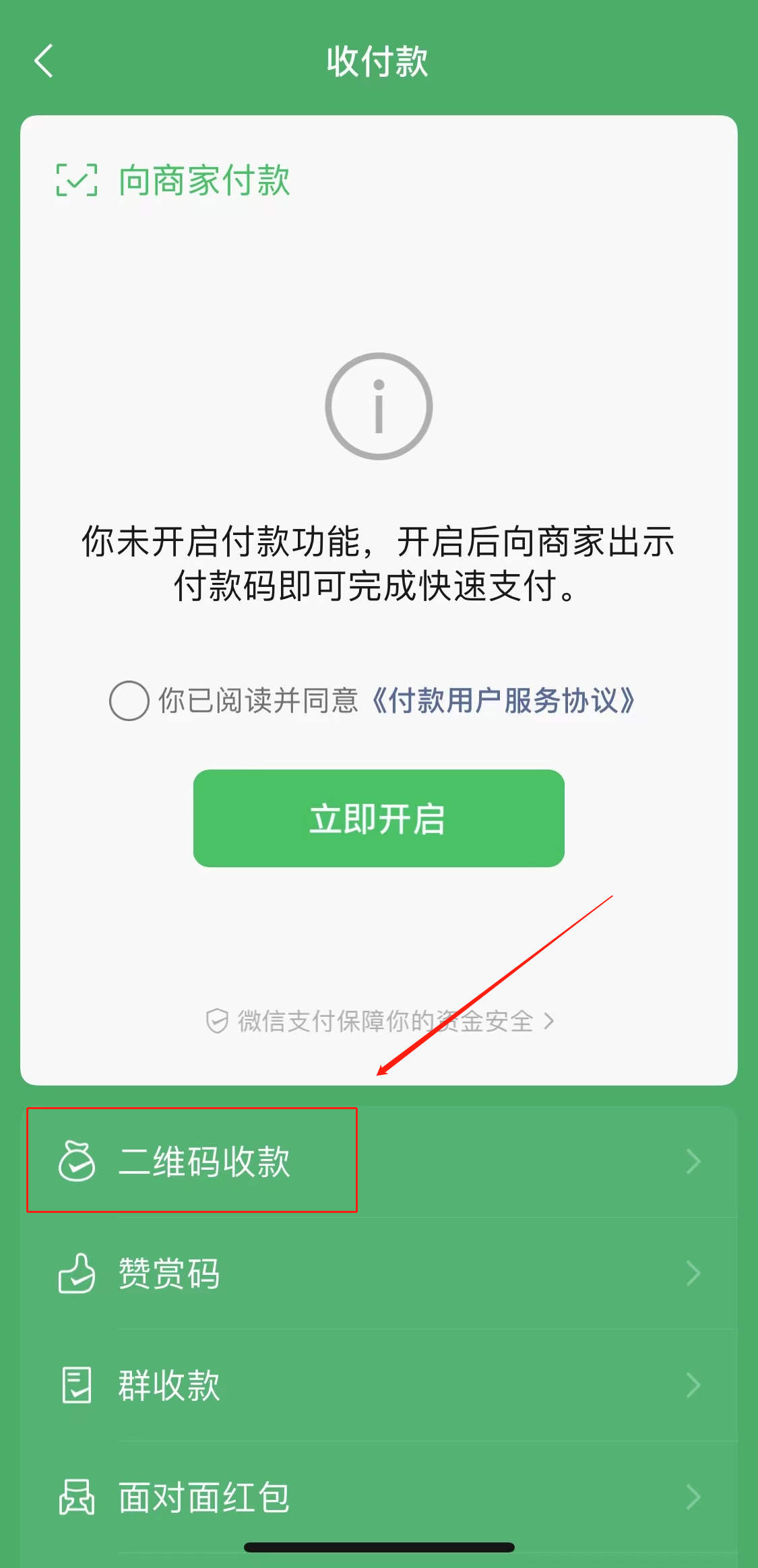Open 赞赏码 row
The image size is (758, 1568).
pos(379,1274)
